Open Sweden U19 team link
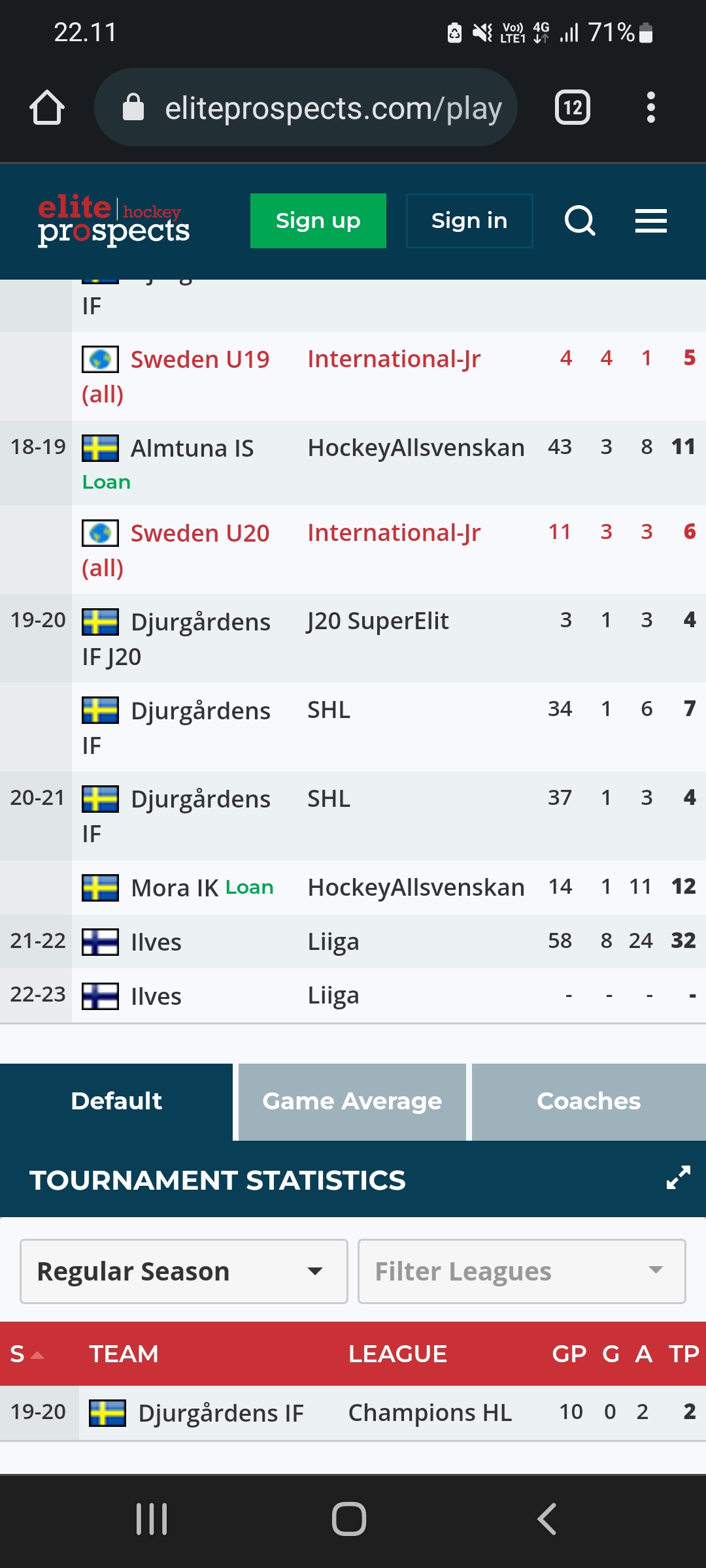 [200, 359]
